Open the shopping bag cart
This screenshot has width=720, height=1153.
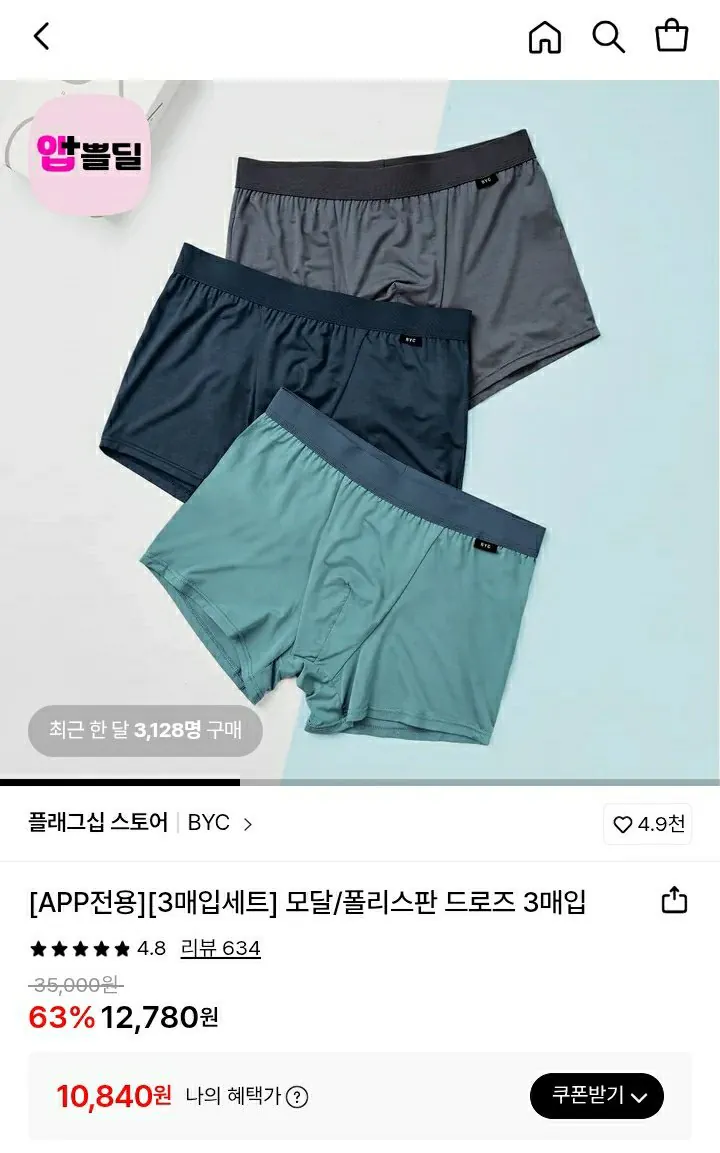(672, 36)
